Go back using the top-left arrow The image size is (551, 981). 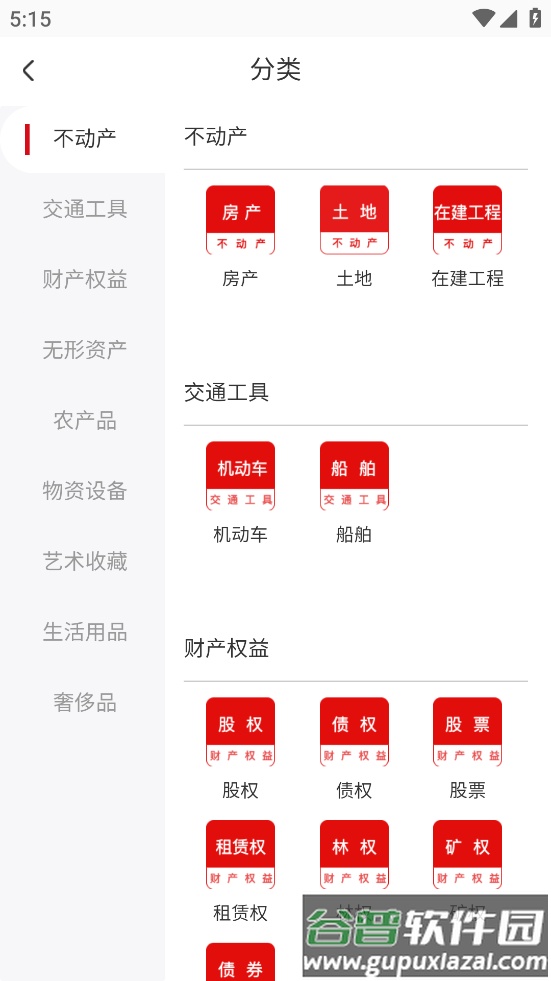click(29, 70)
